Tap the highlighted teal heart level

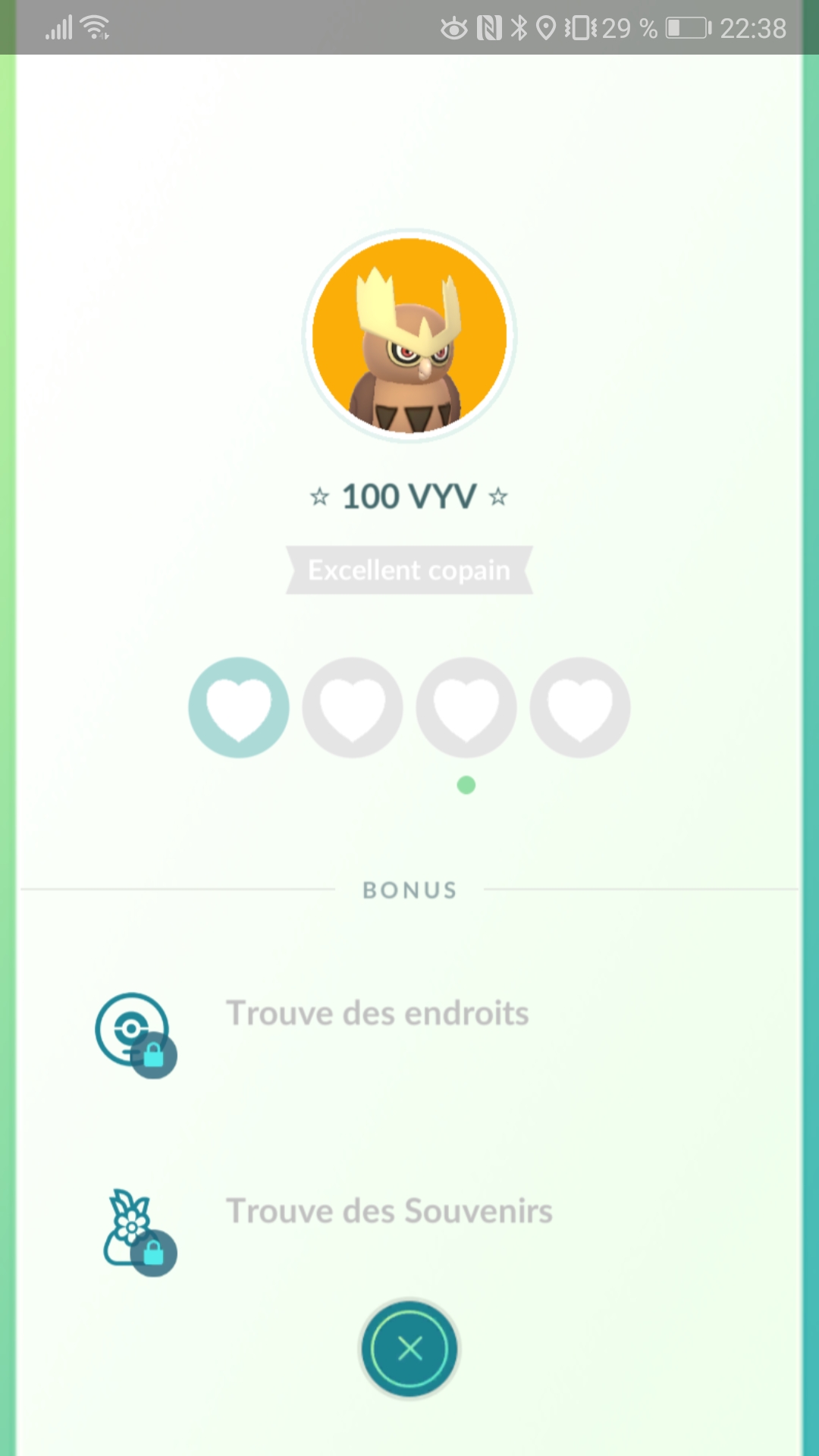pos(239,707)
